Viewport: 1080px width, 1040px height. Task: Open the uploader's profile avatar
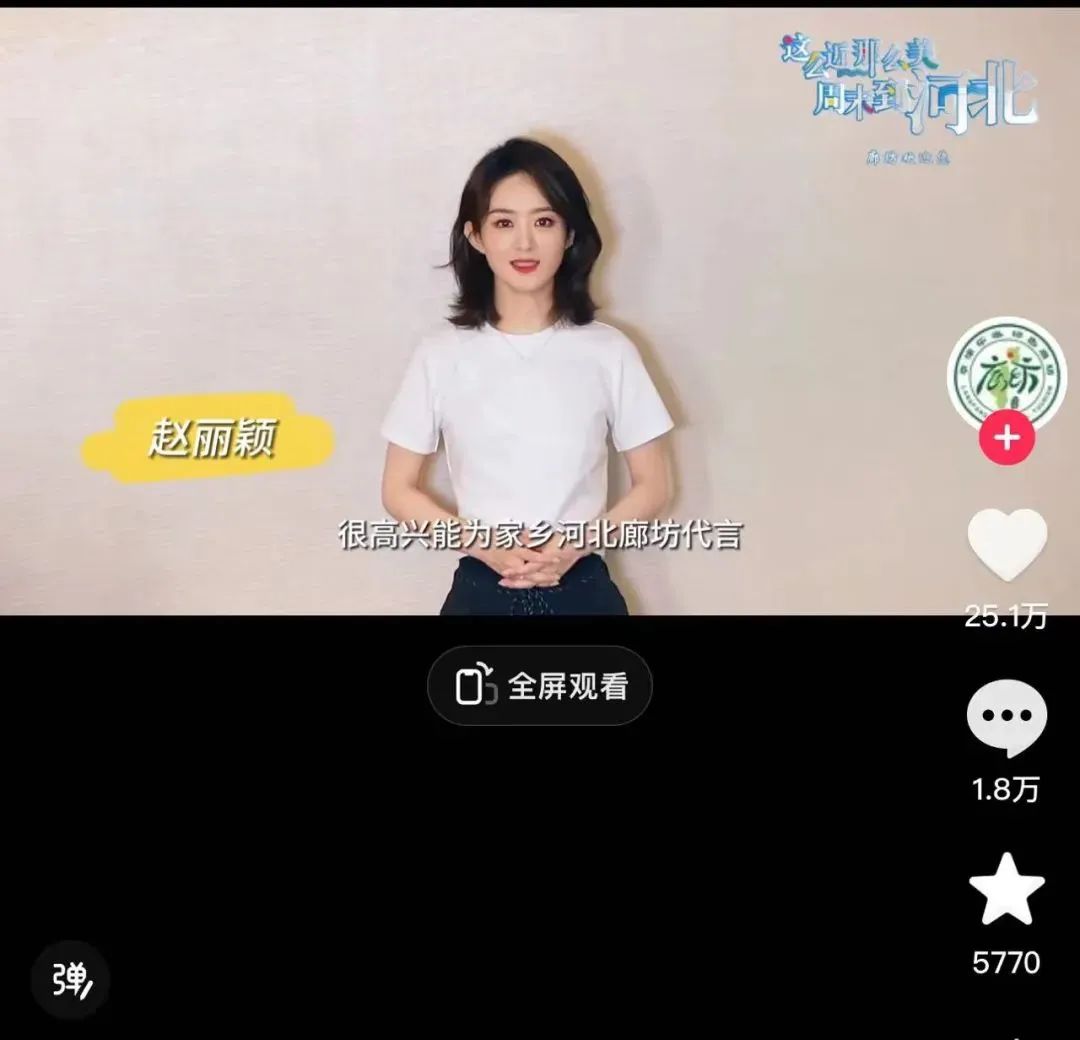[1006, 375]
